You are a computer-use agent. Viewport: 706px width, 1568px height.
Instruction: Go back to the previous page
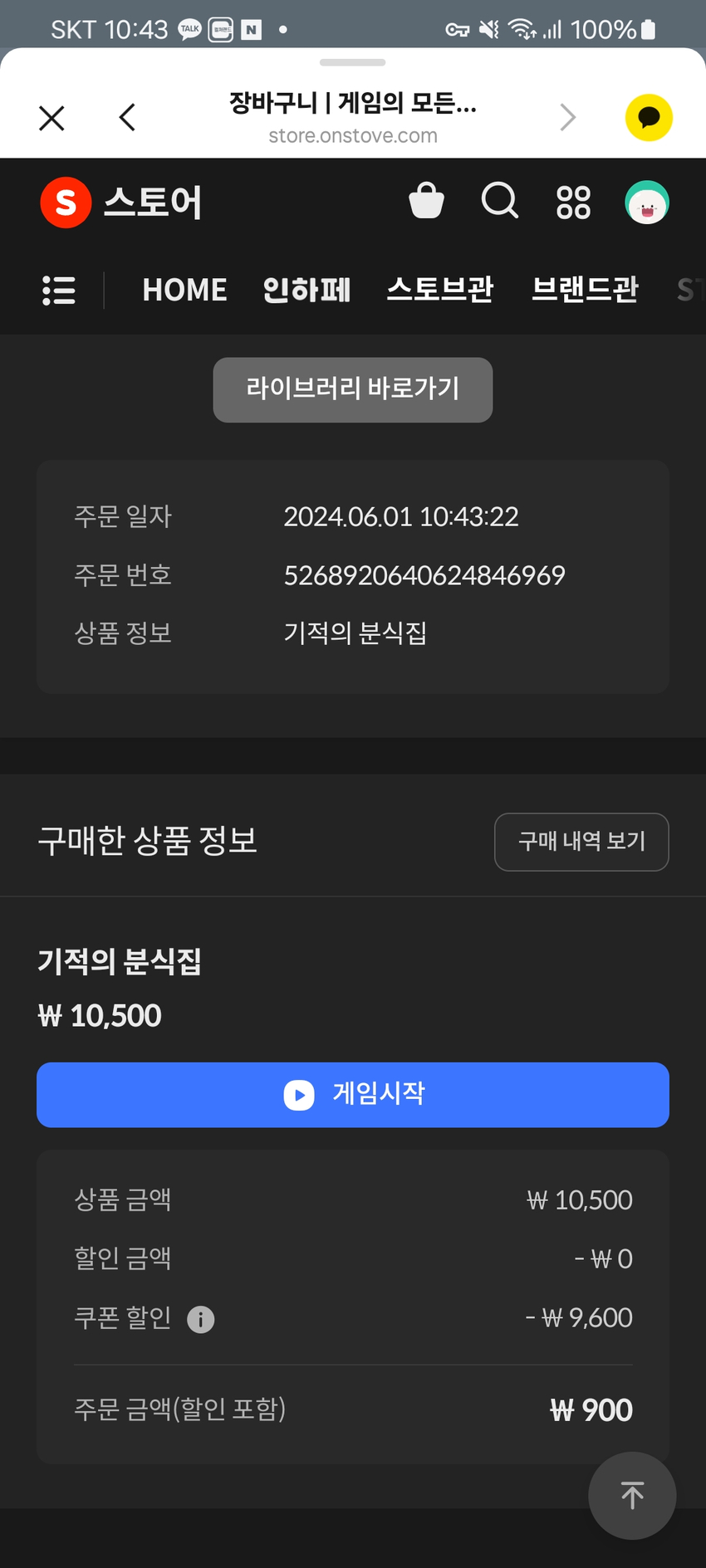point(127,118)
